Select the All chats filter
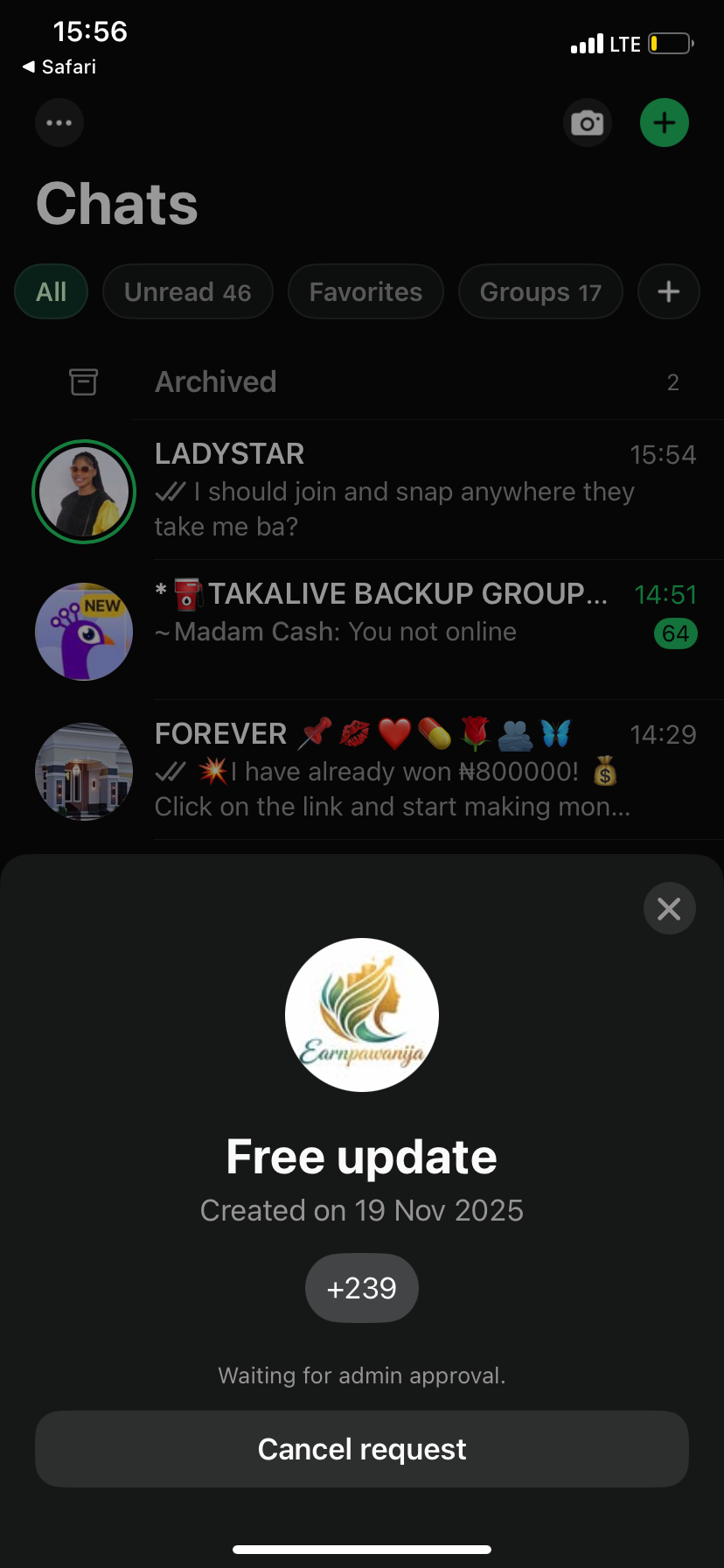The image size is (724, 1568). 52,292
